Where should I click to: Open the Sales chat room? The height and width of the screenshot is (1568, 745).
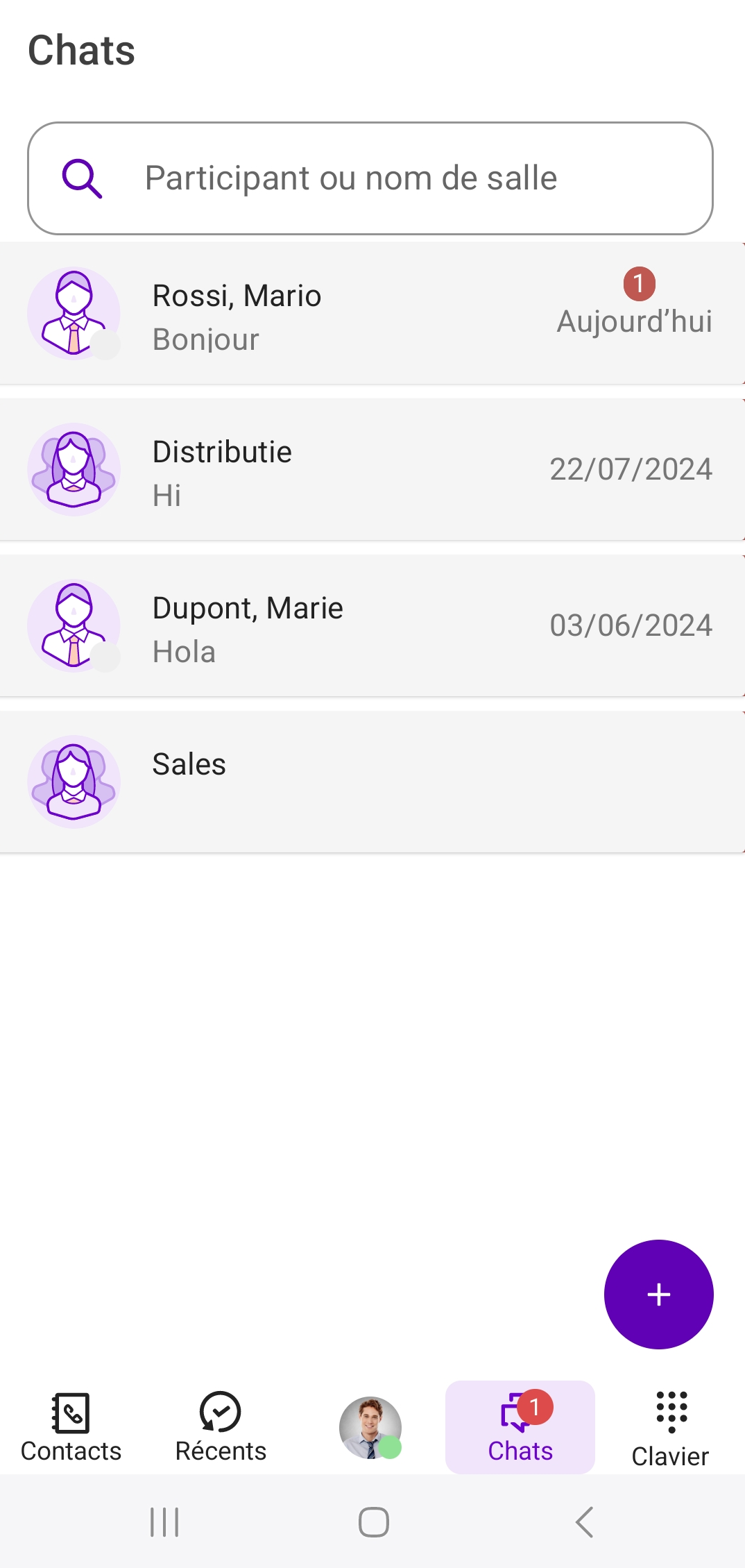372,782
